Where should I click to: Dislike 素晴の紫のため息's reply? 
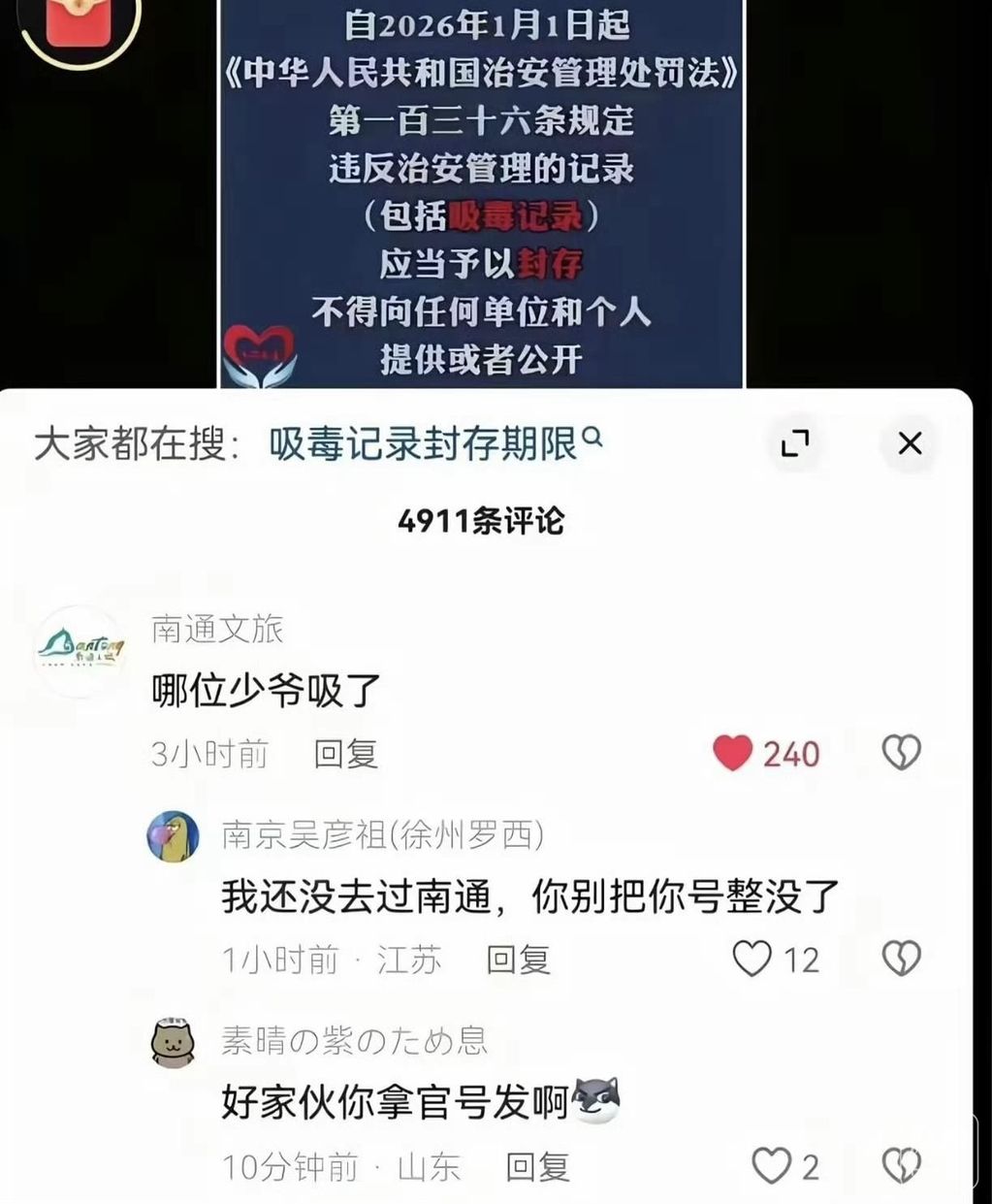901,1165
